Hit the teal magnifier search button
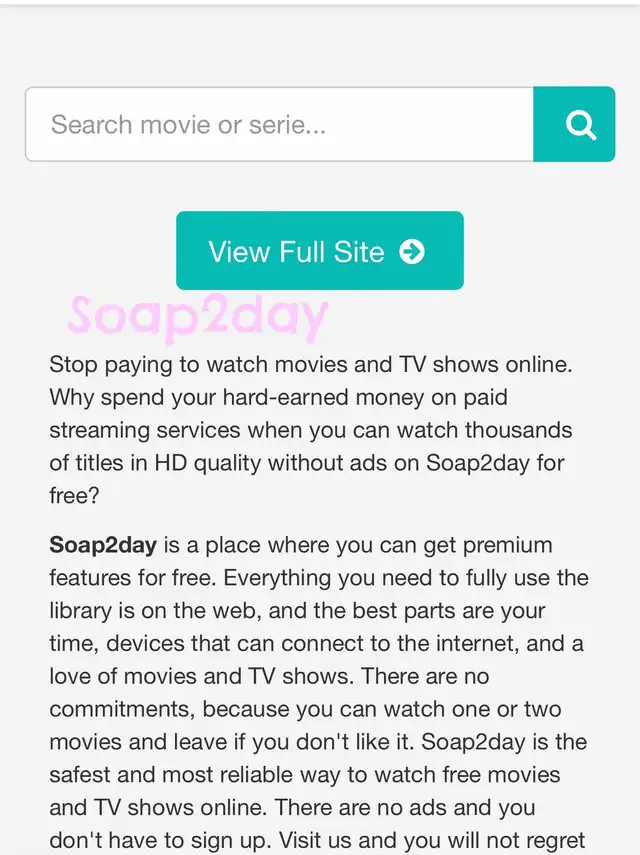 574,125
